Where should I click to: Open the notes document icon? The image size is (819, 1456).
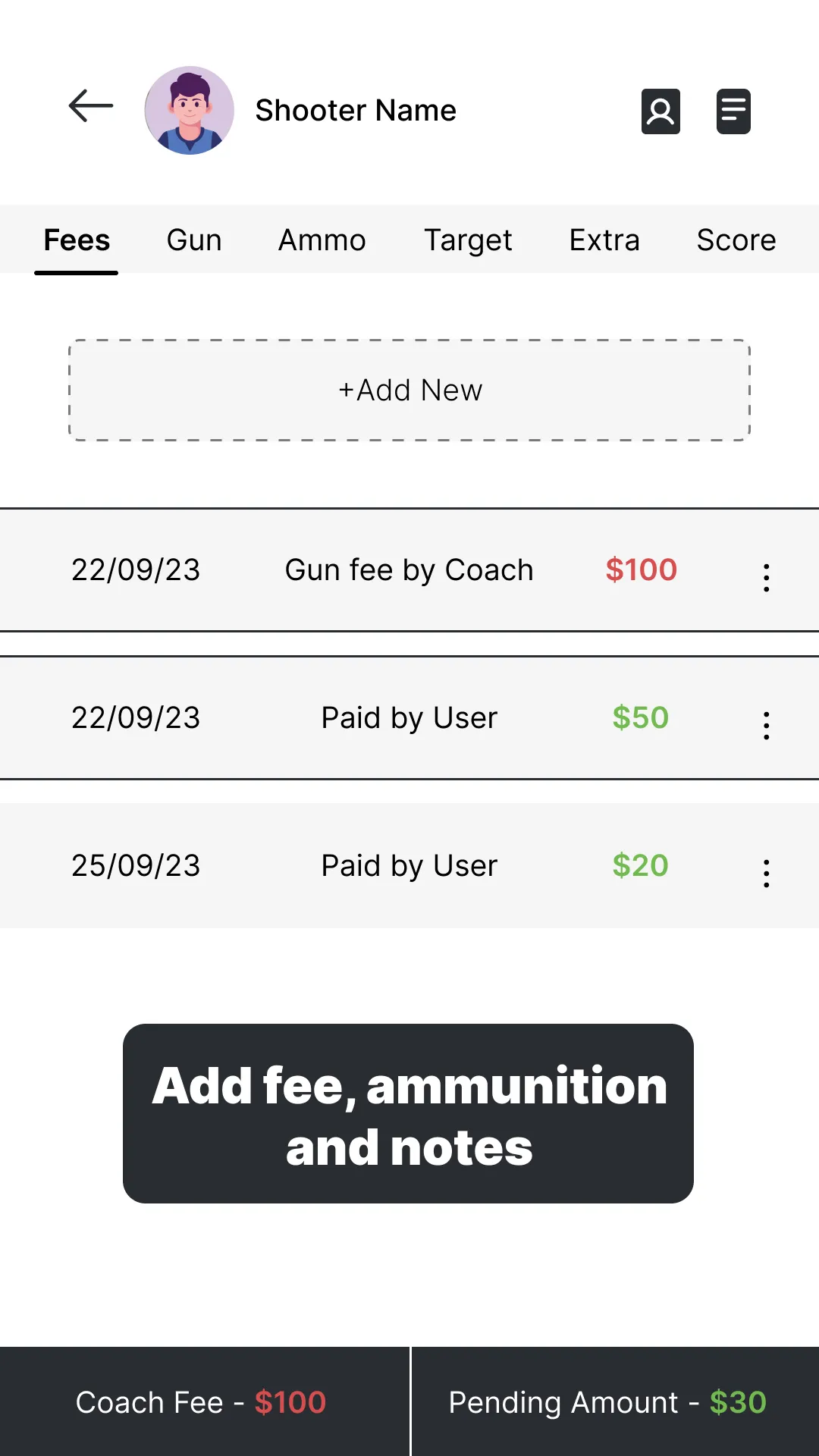(x=733, y=111)
